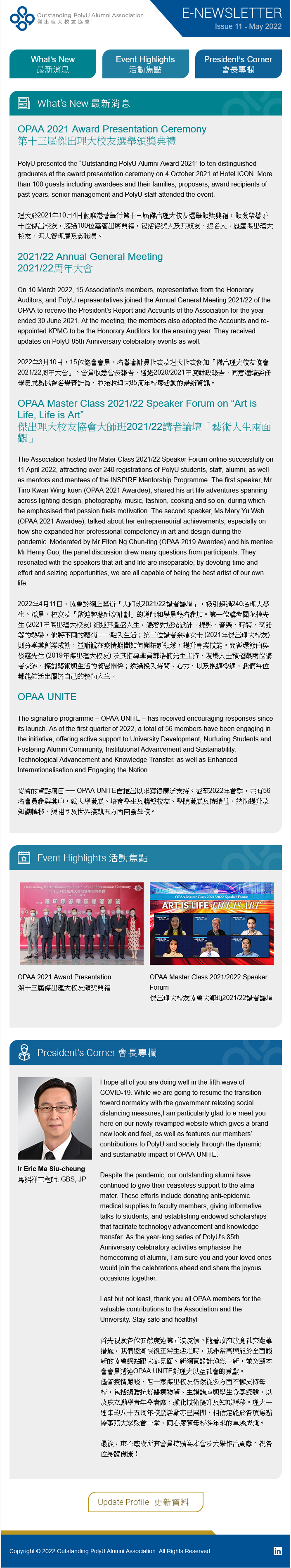Open the President's Corner section button
The height and width of the screenshot is (1568, 291).
tap(237, 64)
